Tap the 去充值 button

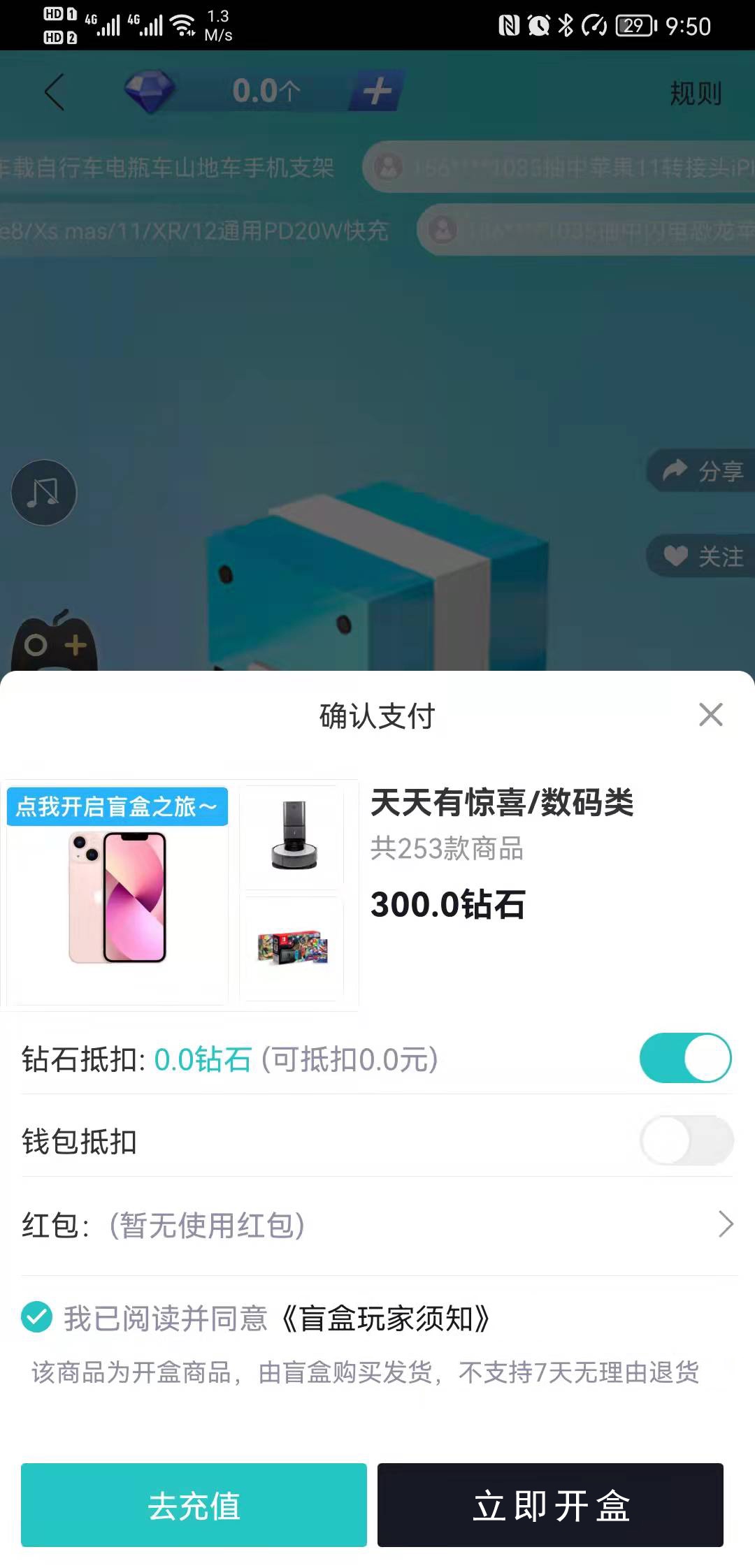(194, 1504)
